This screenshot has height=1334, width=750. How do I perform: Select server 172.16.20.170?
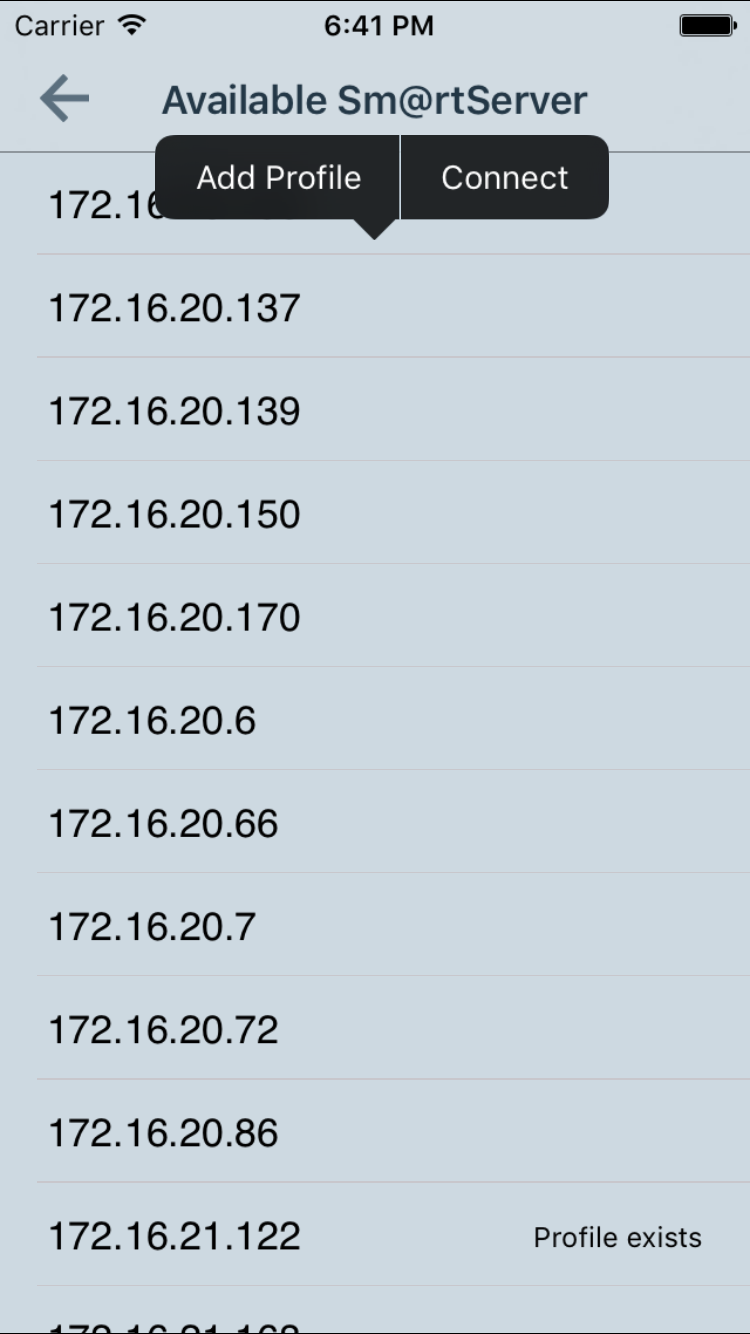point(174,617)
